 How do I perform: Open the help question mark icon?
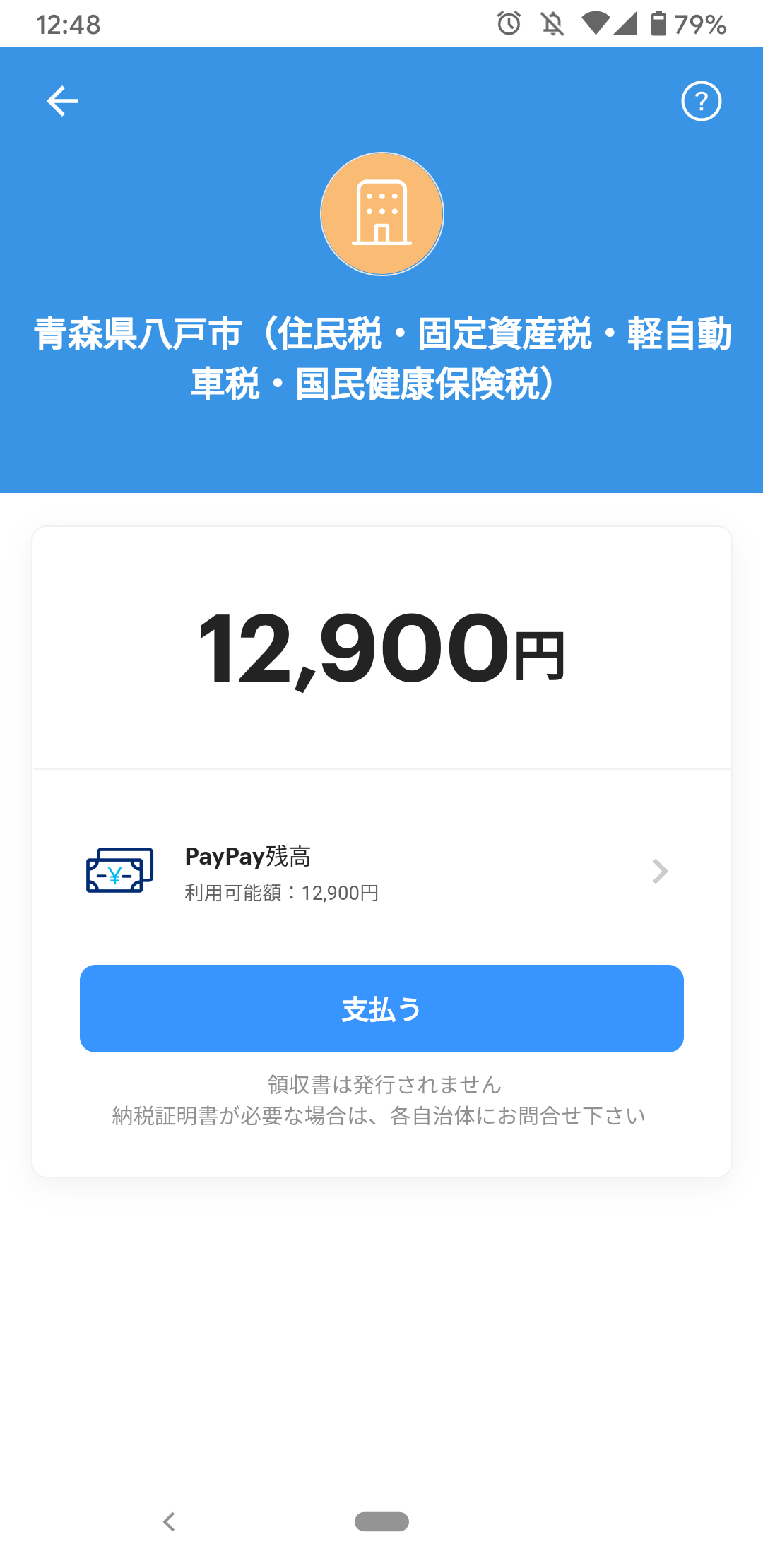701,101
